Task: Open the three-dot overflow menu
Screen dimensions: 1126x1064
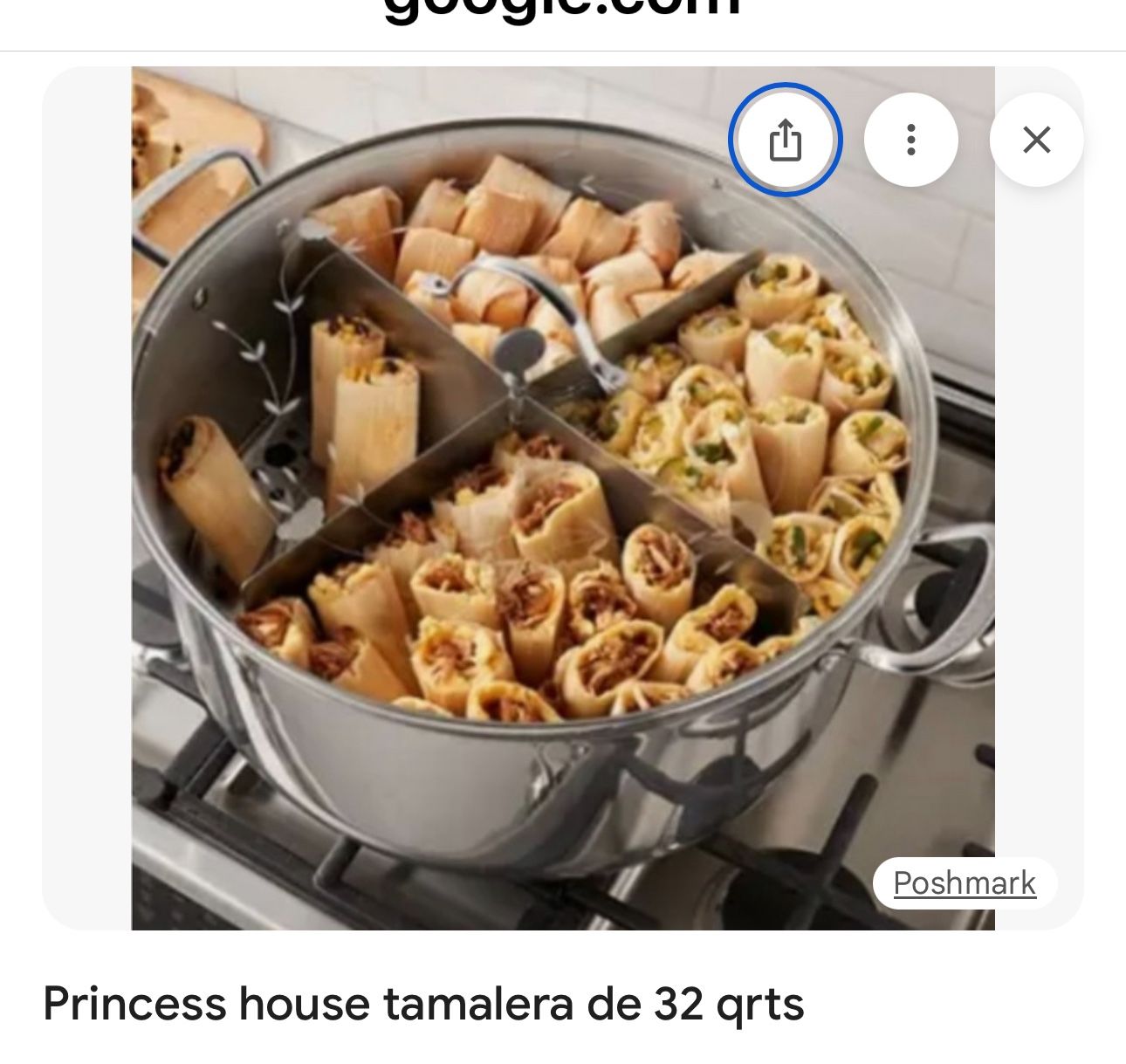Action: click(x=910, y=140)
